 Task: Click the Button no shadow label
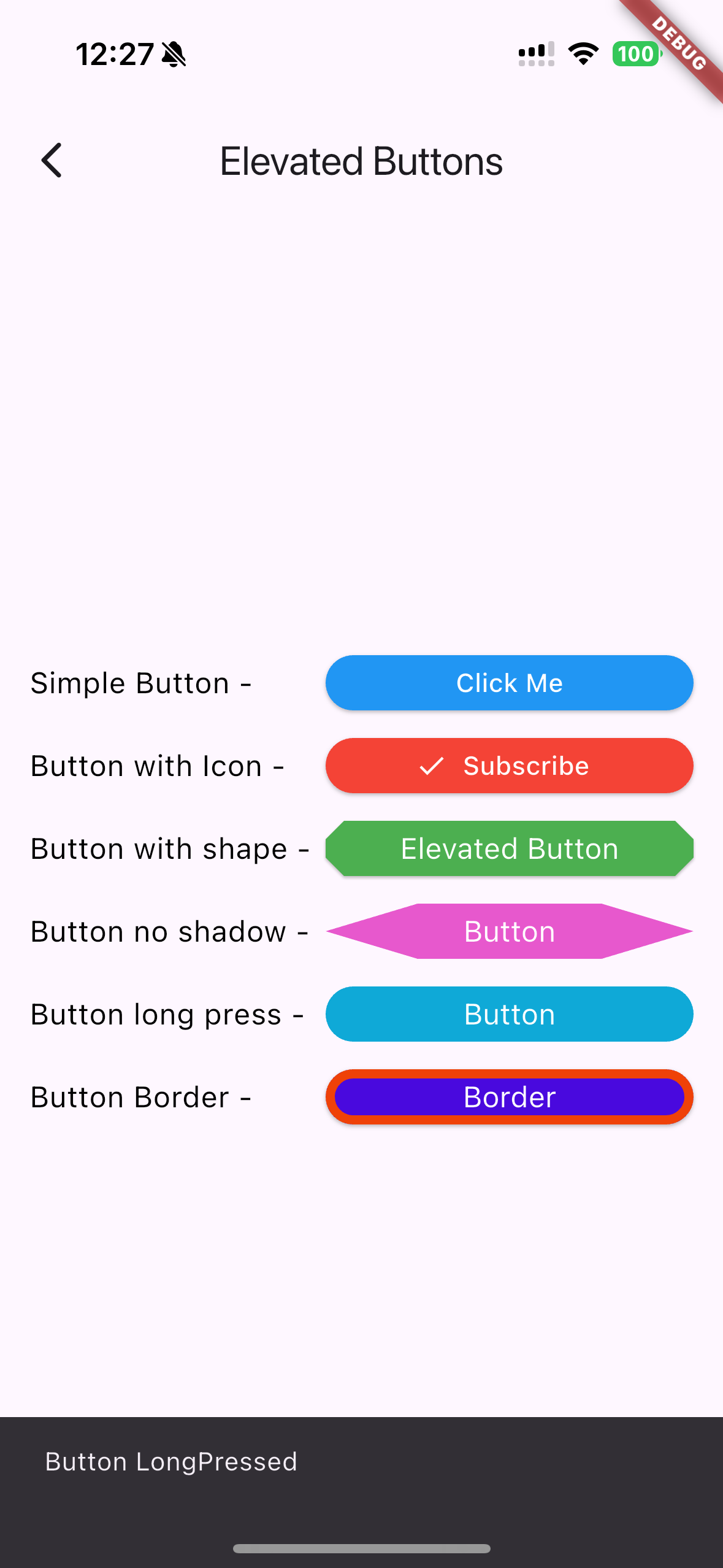[x=169, y=931]
